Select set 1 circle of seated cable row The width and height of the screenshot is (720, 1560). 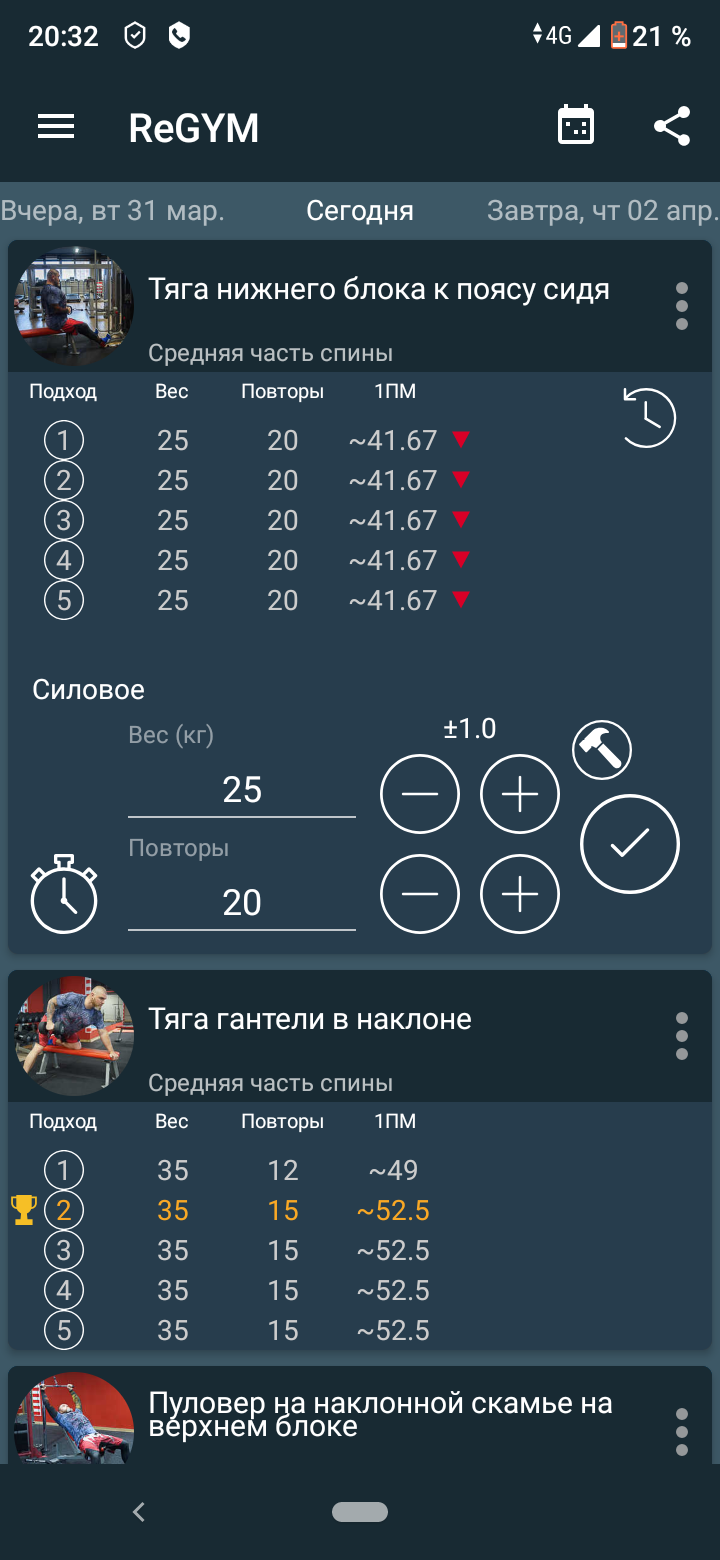(63, 439)
